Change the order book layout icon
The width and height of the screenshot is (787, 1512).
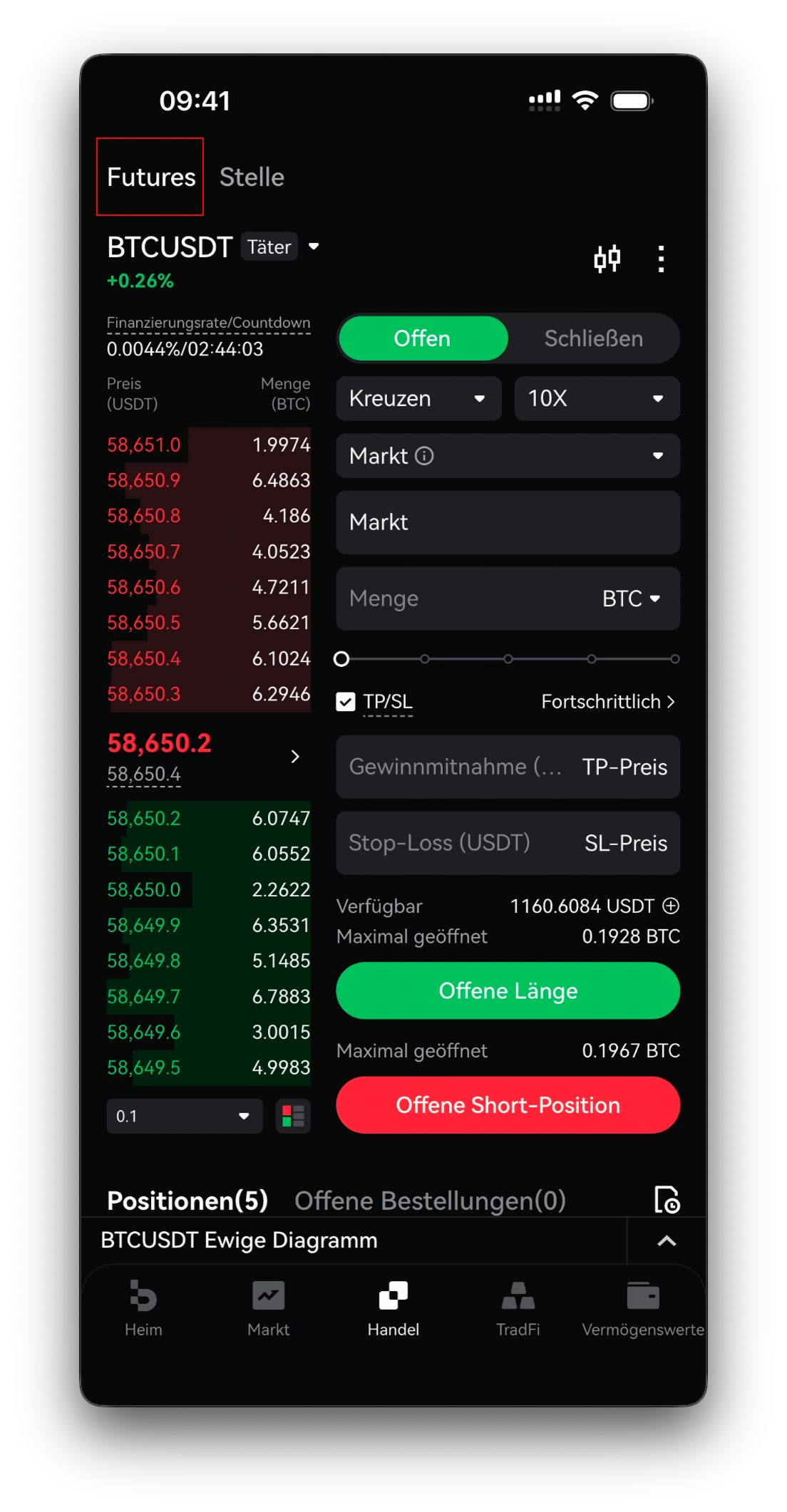click(x=293, y=1116)
